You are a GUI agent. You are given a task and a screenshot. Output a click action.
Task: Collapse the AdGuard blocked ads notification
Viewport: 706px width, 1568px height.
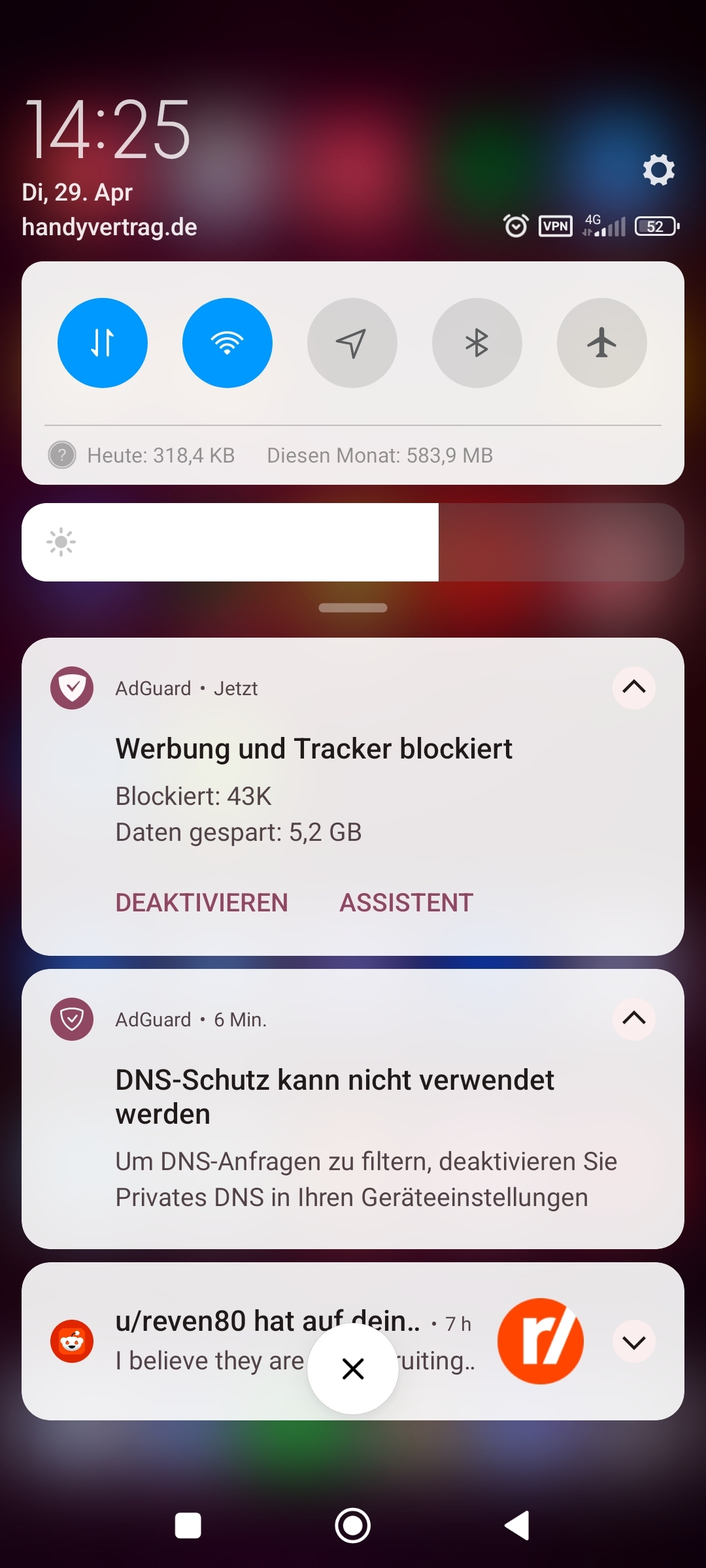tap(634, 687)
